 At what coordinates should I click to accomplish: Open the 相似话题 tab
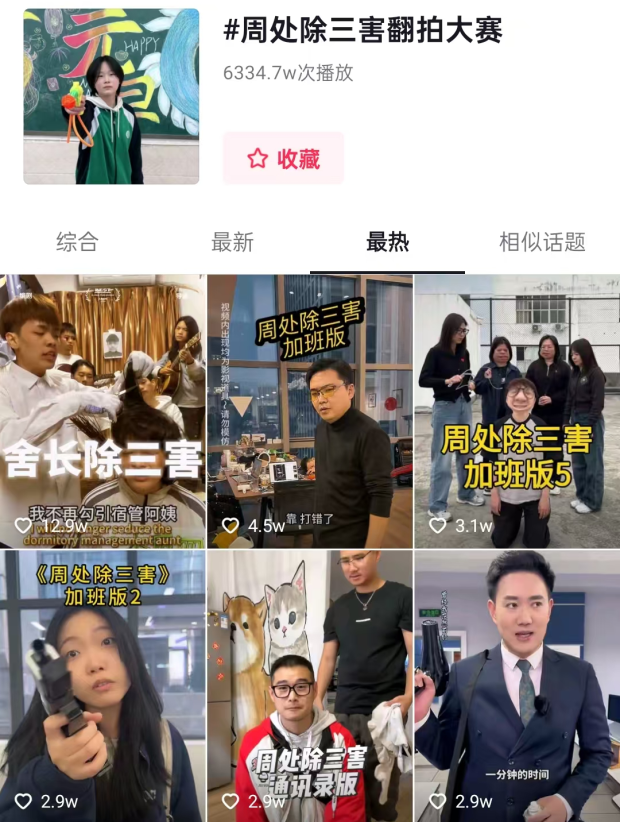542,242
